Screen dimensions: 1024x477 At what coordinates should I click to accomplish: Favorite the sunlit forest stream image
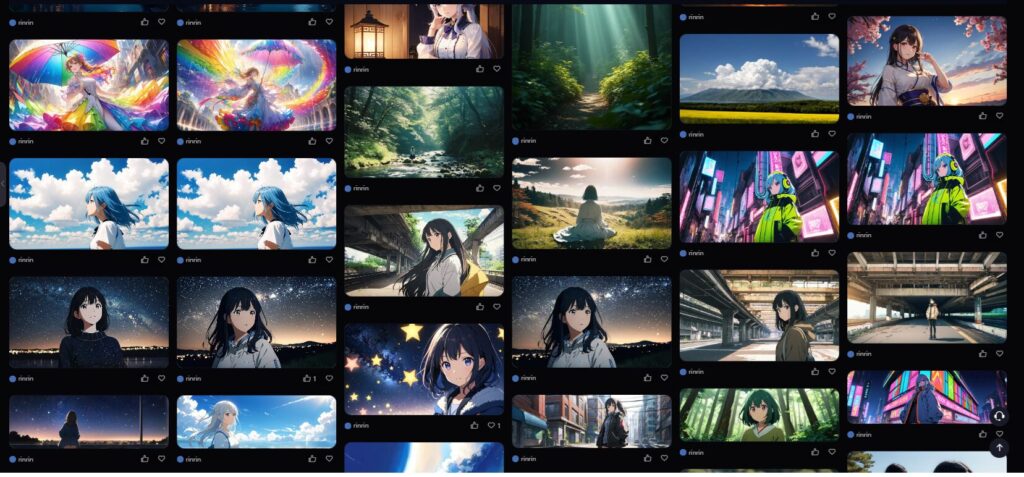[x=496, y=188]
